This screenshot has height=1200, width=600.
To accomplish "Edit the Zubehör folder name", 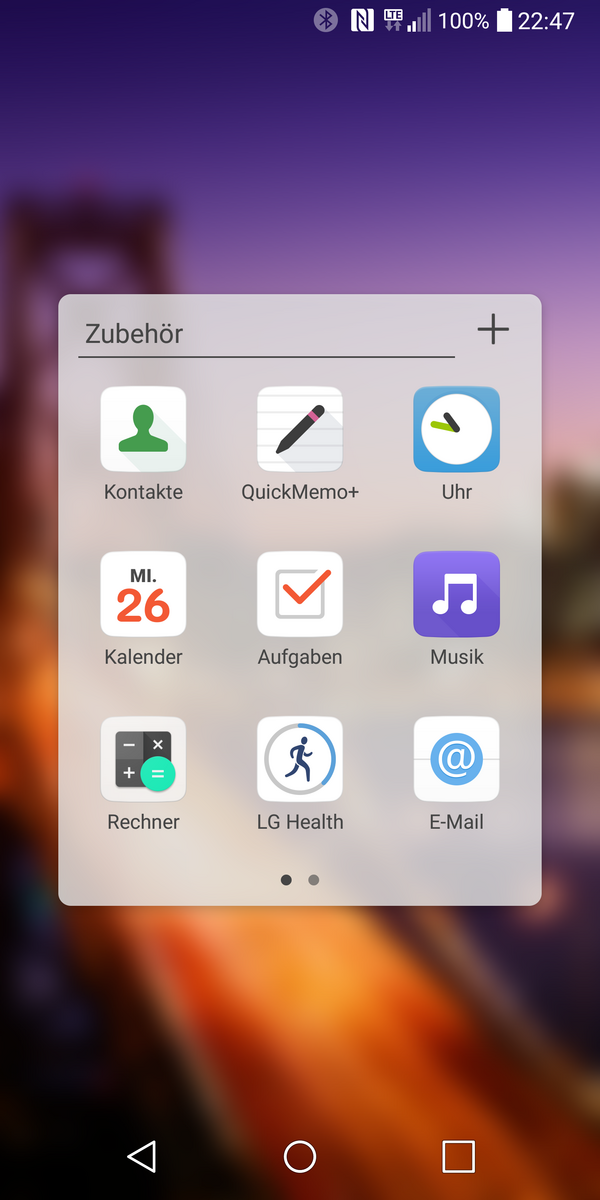I will [265, 334].
